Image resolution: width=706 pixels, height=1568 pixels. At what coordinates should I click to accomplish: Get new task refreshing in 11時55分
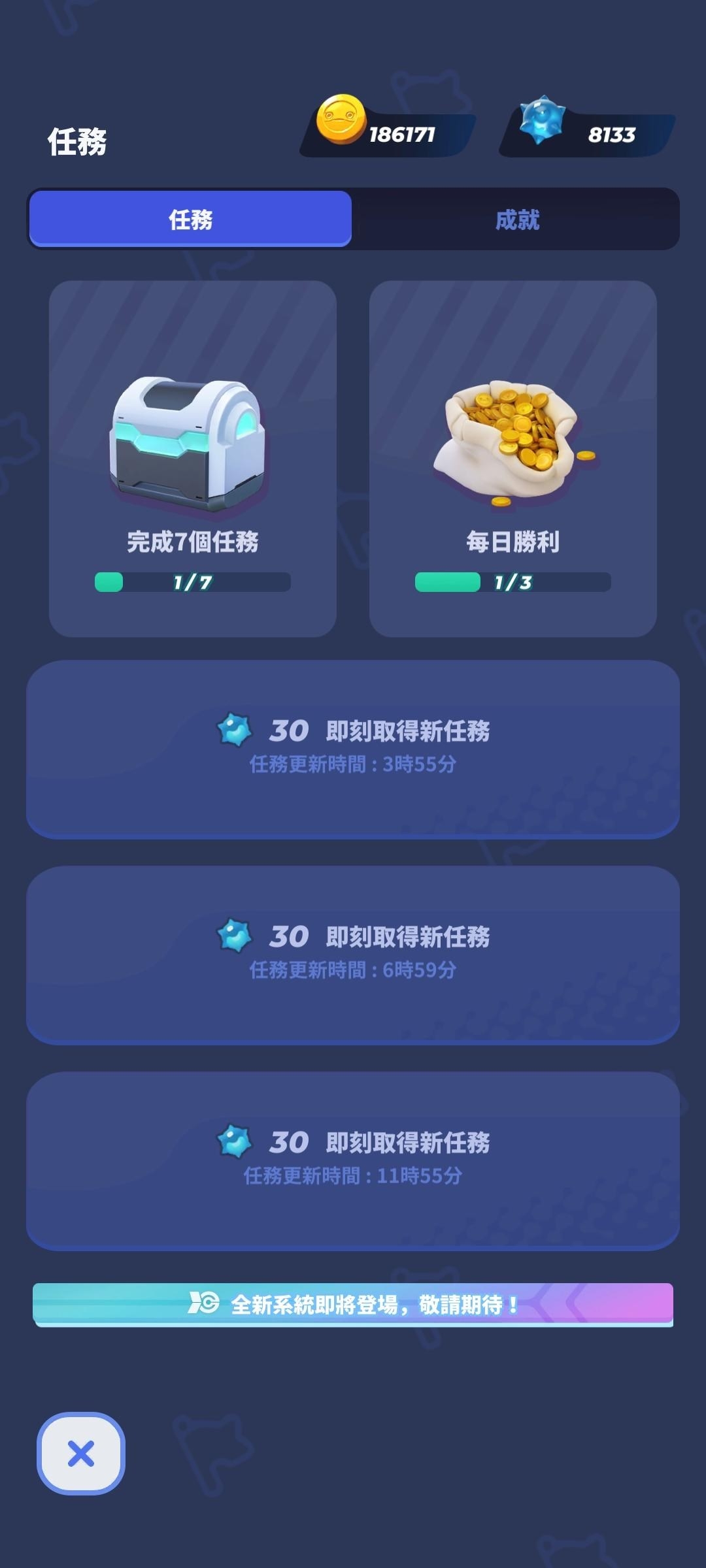pos(353,1161)
